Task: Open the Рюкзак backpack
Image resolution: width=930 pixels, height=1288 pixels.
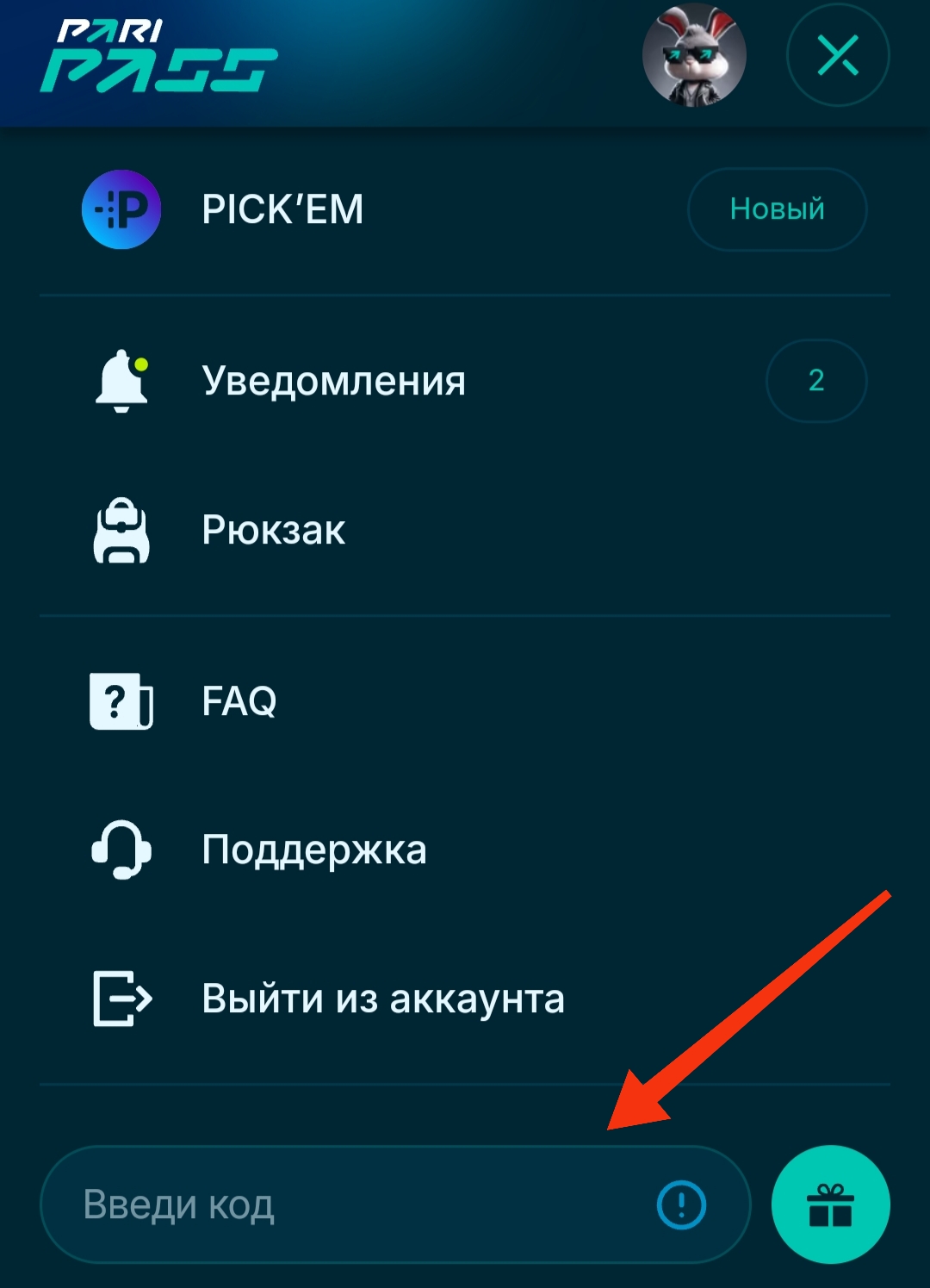Action: tap(273, 530)
